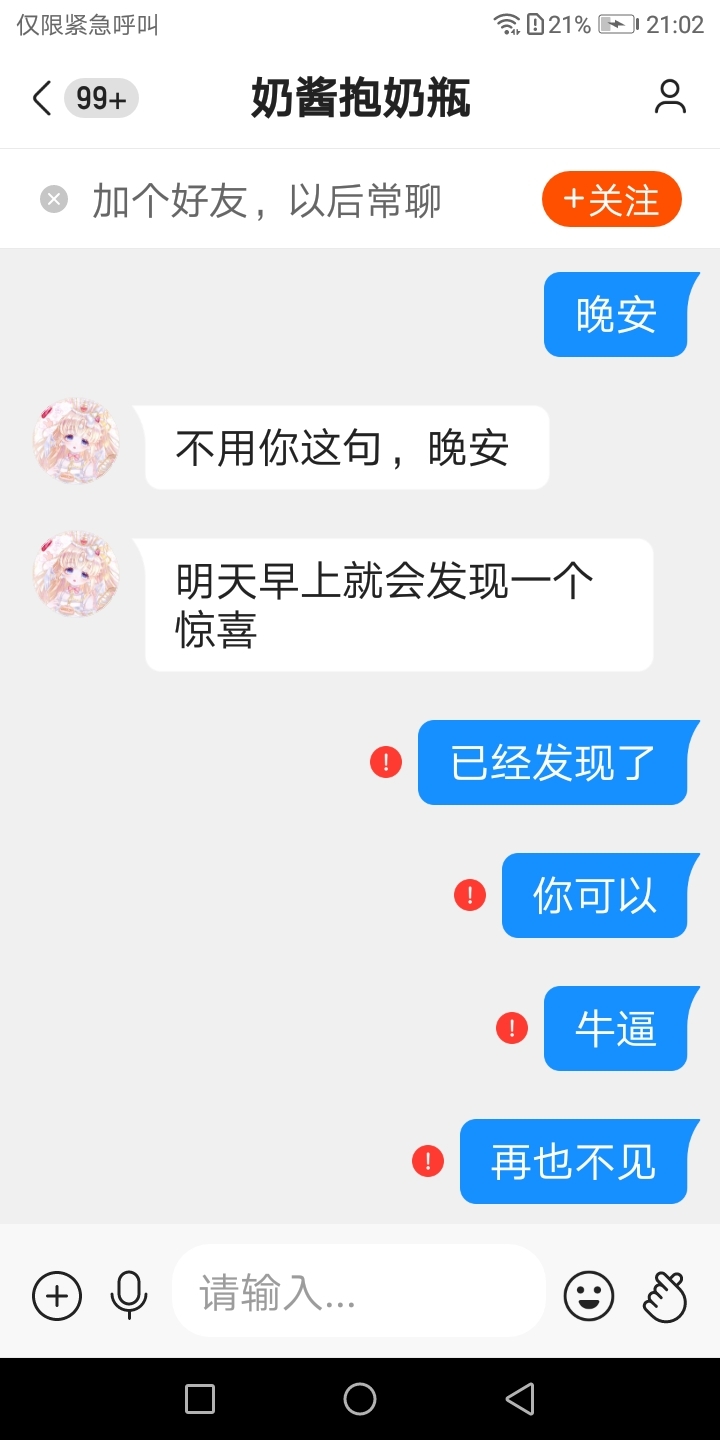Tap the microphone voice input icon
This screenshot has width=720, height=1440.
click(128, 1296)
